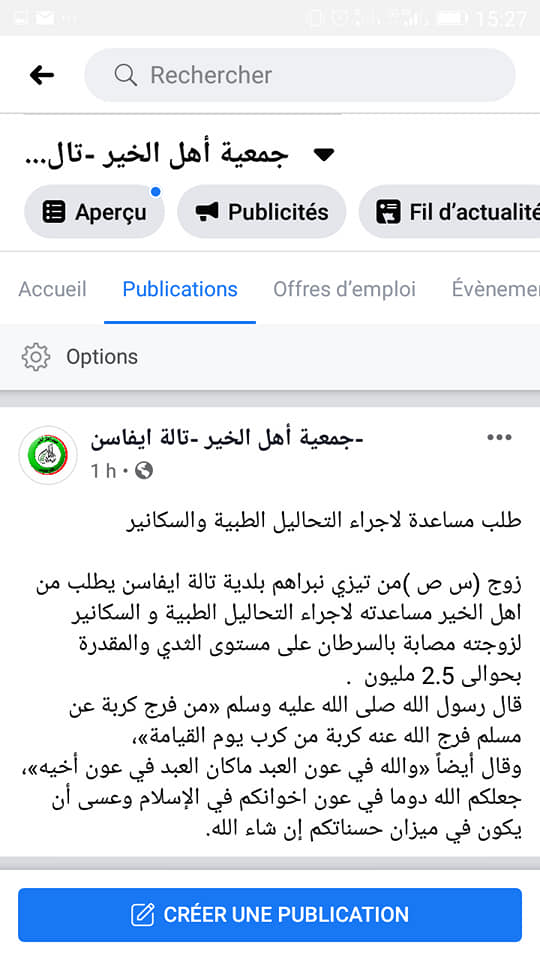Open the post's three-dot overflow menu
The image size is (540, 960).
(499, 437)
